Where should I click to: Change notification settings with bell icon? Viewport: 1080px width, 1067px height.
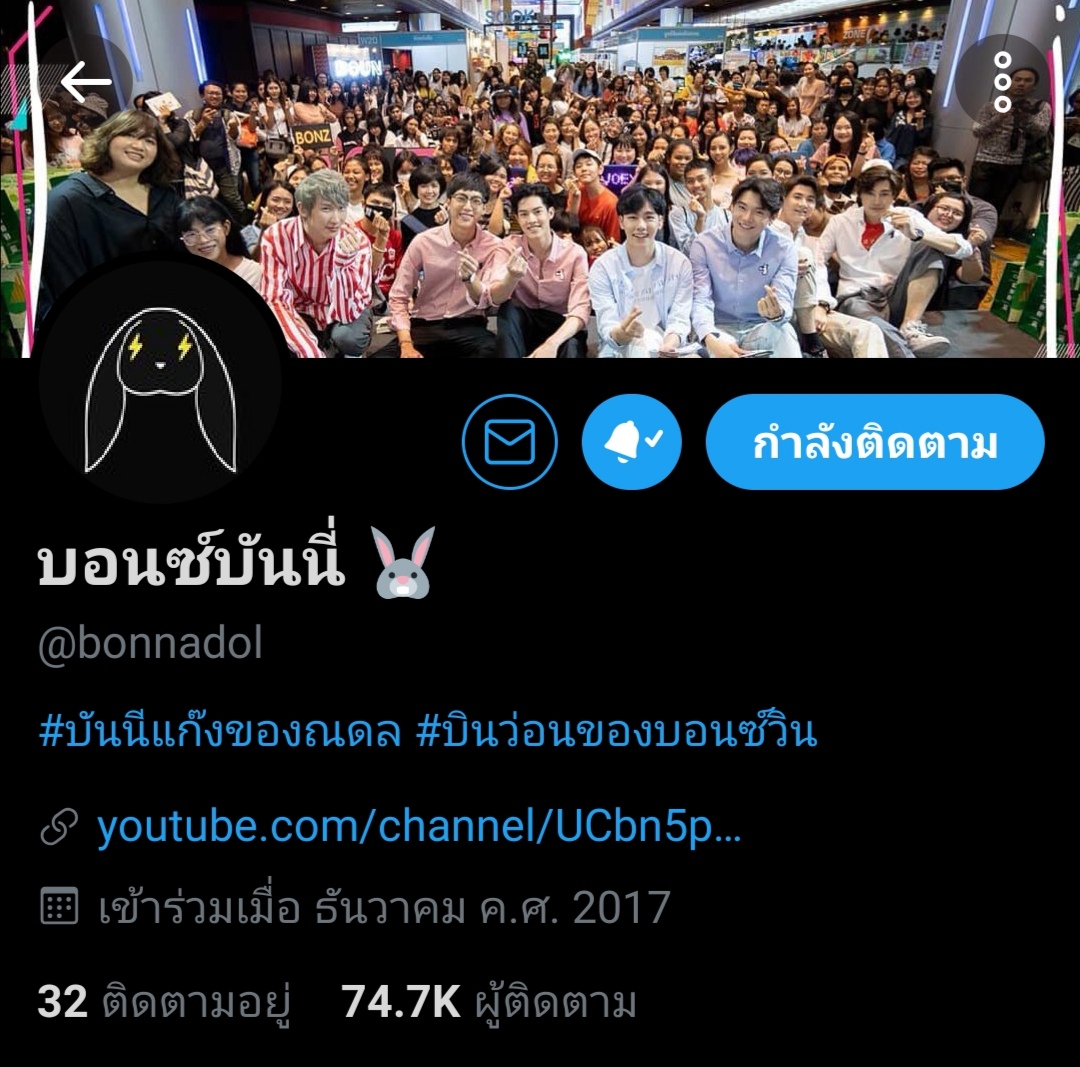pyautogui.click(x=631, y=442)
